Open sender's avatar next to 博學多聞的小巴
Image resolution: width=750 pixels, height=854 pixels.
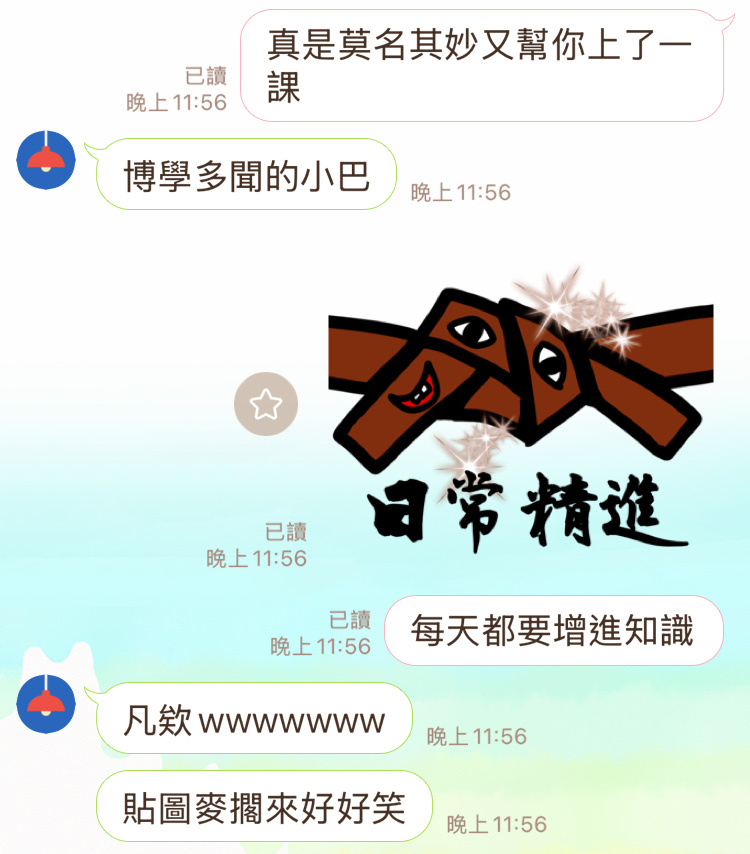point(46,159)
